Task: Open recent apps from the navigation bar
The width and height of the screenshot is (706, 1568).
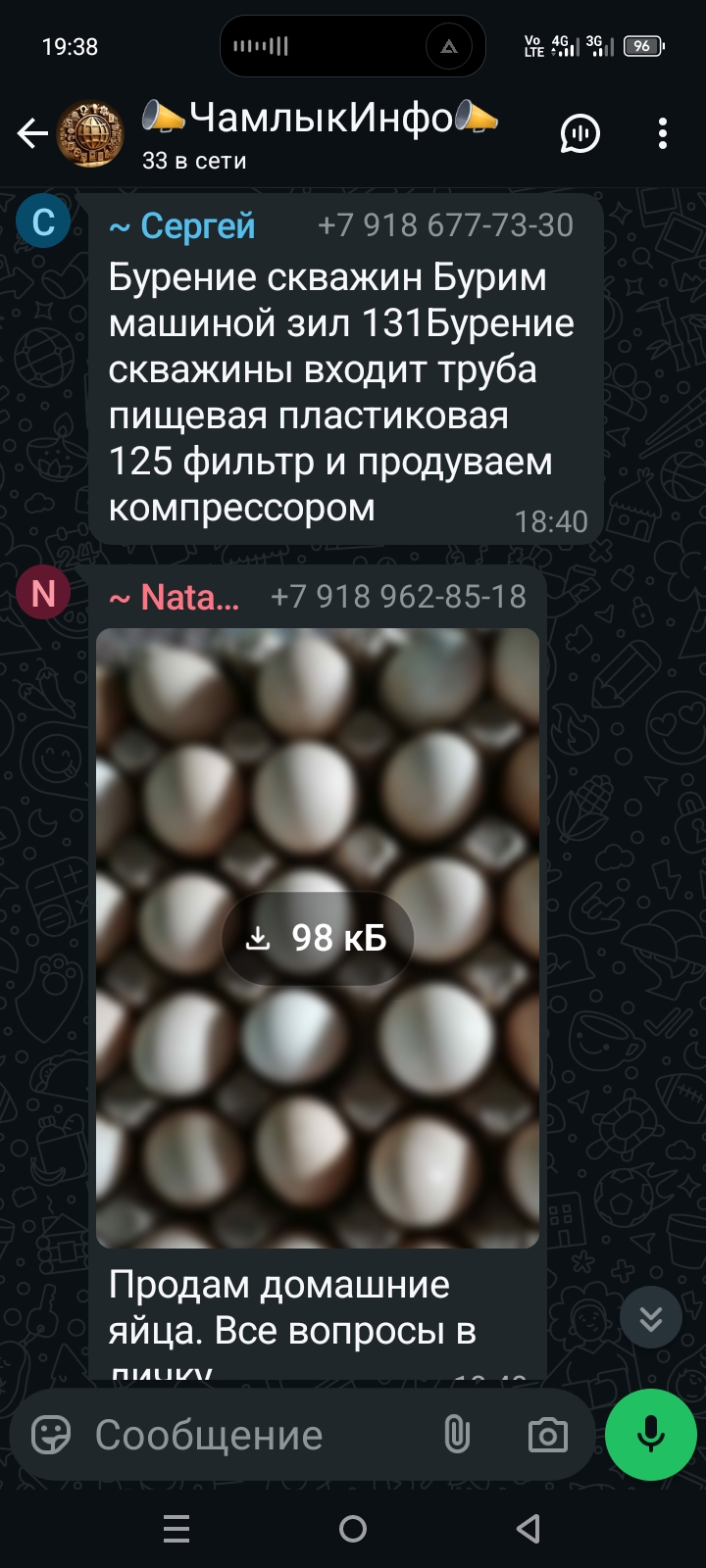Action: pos(176,1529)
